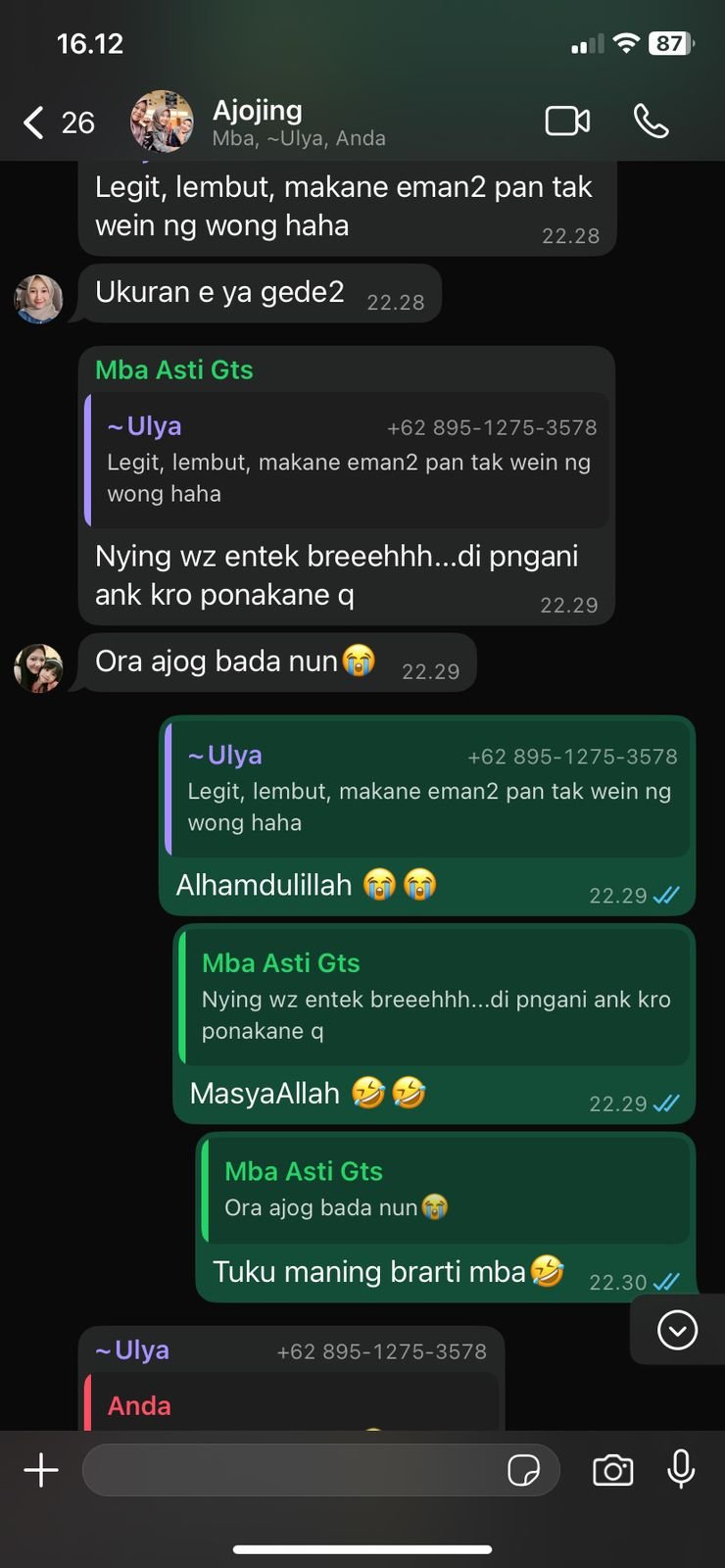Tap the message input field to type
The image size is (725, 1568).
[294, 1470]
